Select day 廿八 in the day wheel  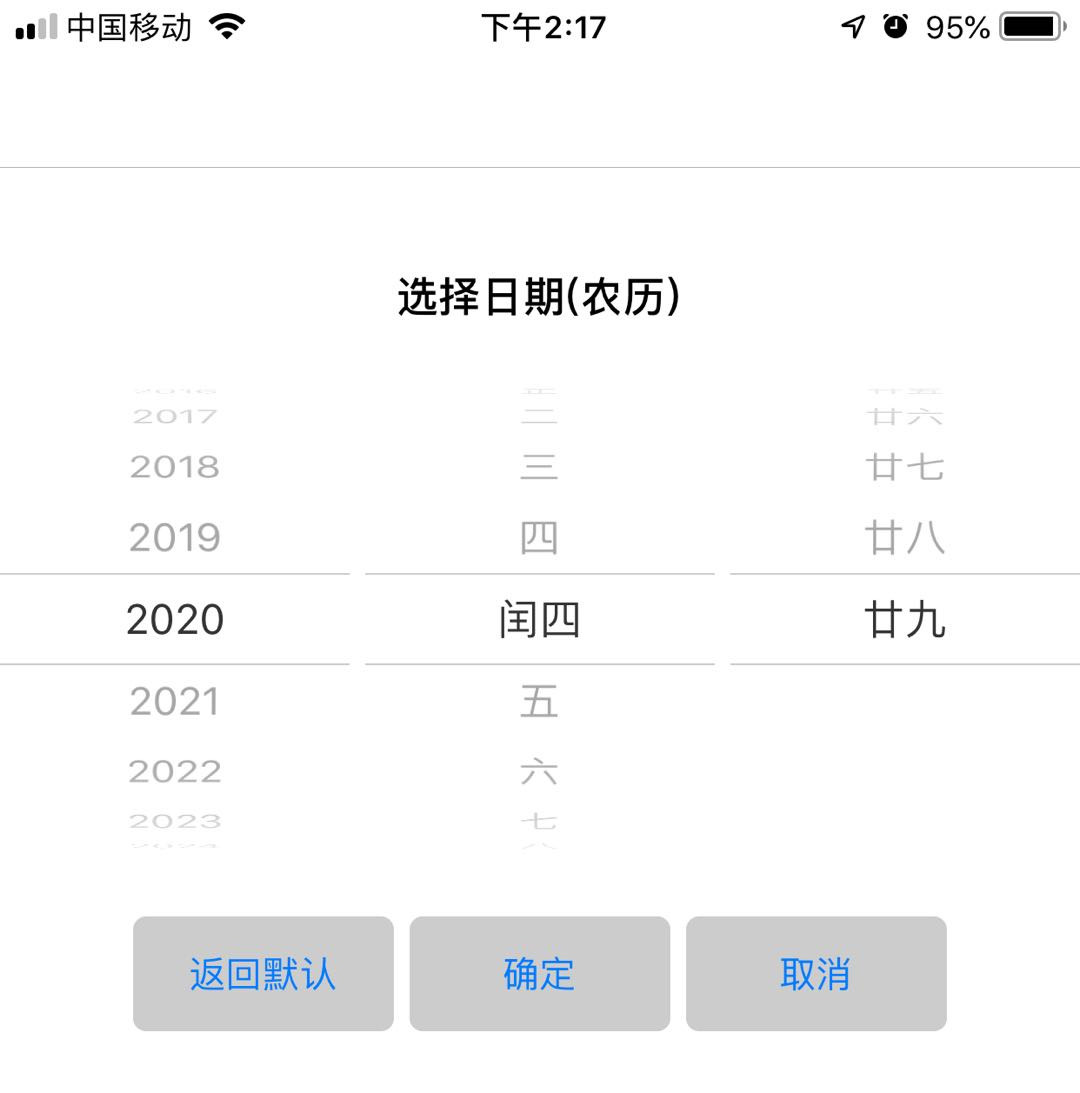click(904, 538)
